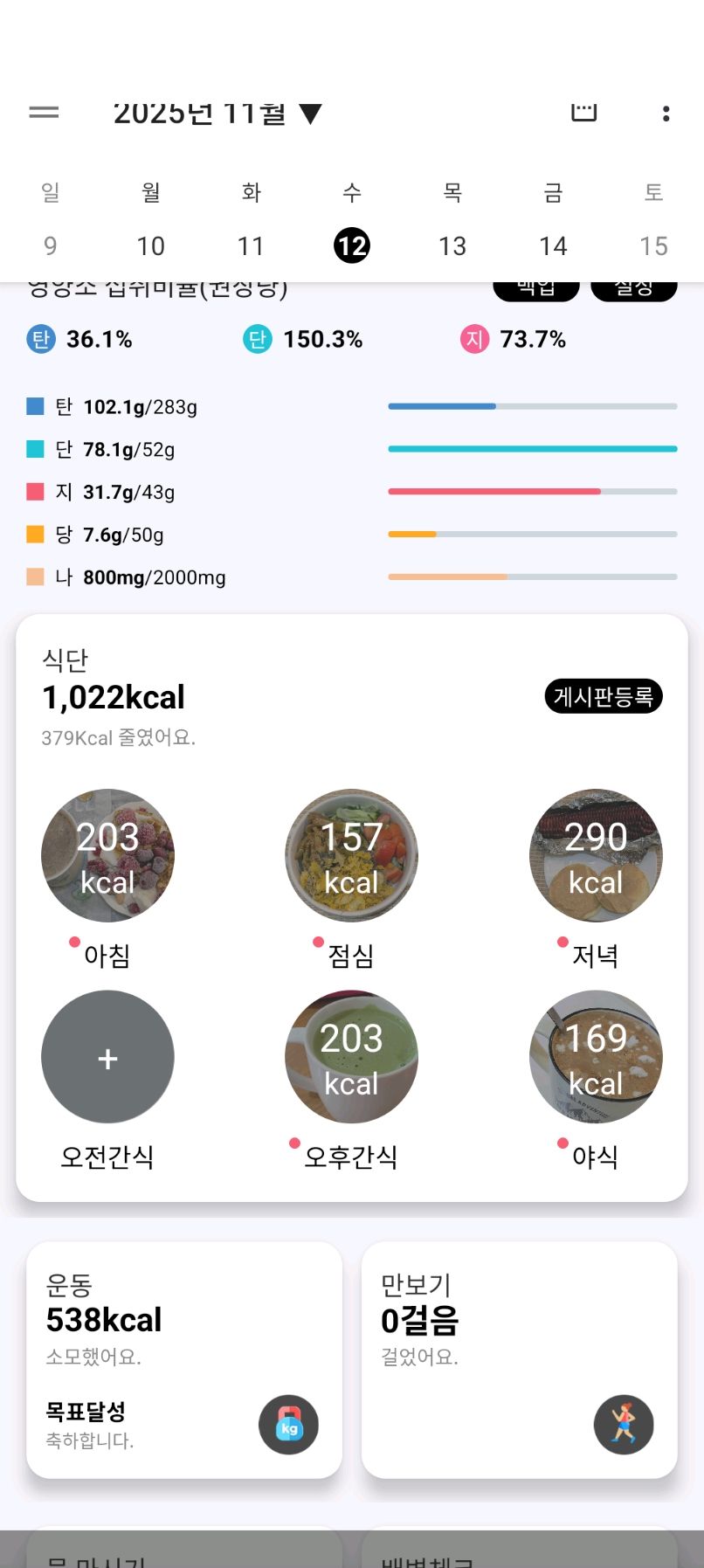Open the three-dot overflow menu
This screenshot has height=1568, width=704.
click(x=666, y=114)
